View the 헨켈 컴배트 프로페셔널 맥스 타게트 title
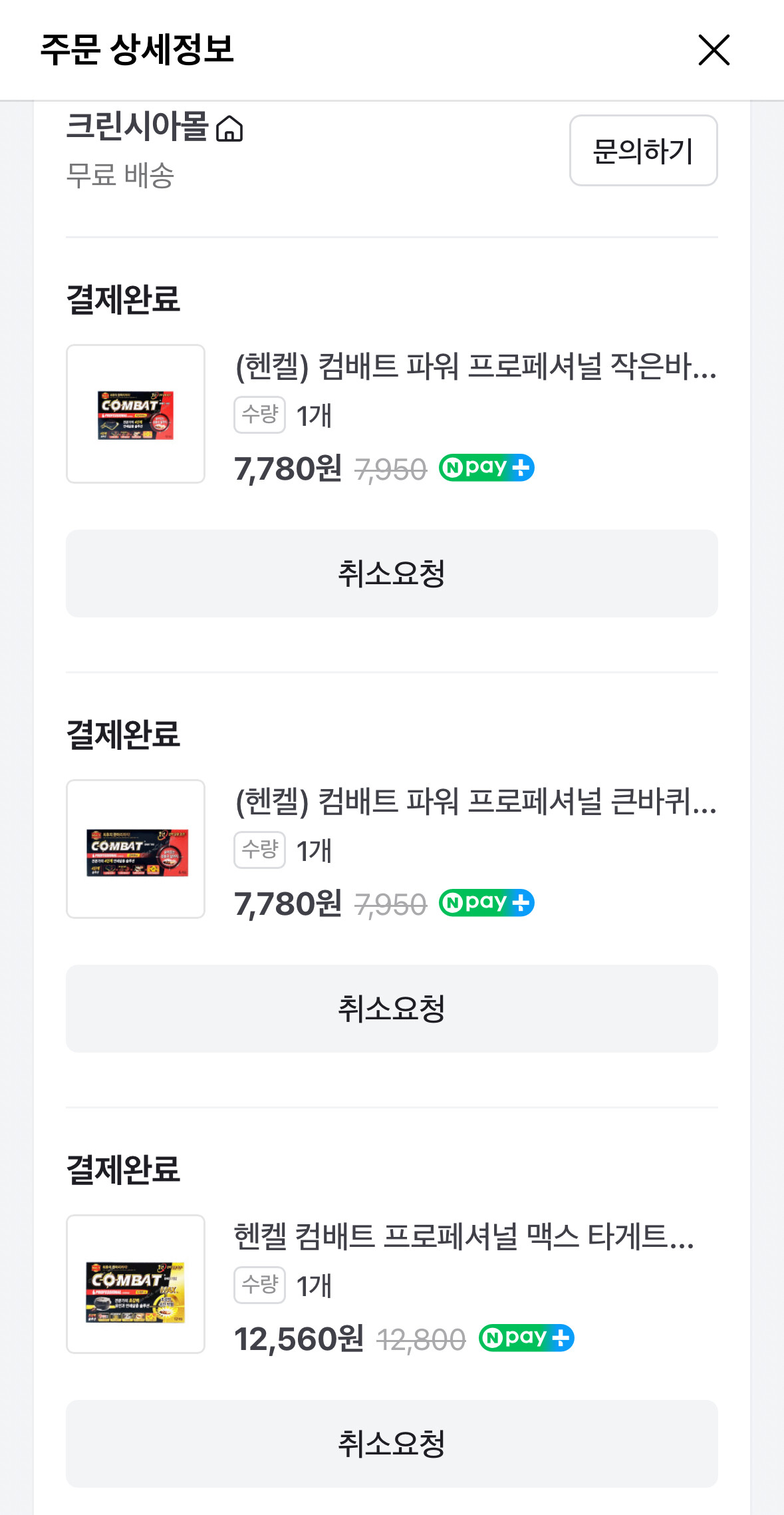Image resolution: width=784 pixels, height=1515 pixels. (464, 1236)
